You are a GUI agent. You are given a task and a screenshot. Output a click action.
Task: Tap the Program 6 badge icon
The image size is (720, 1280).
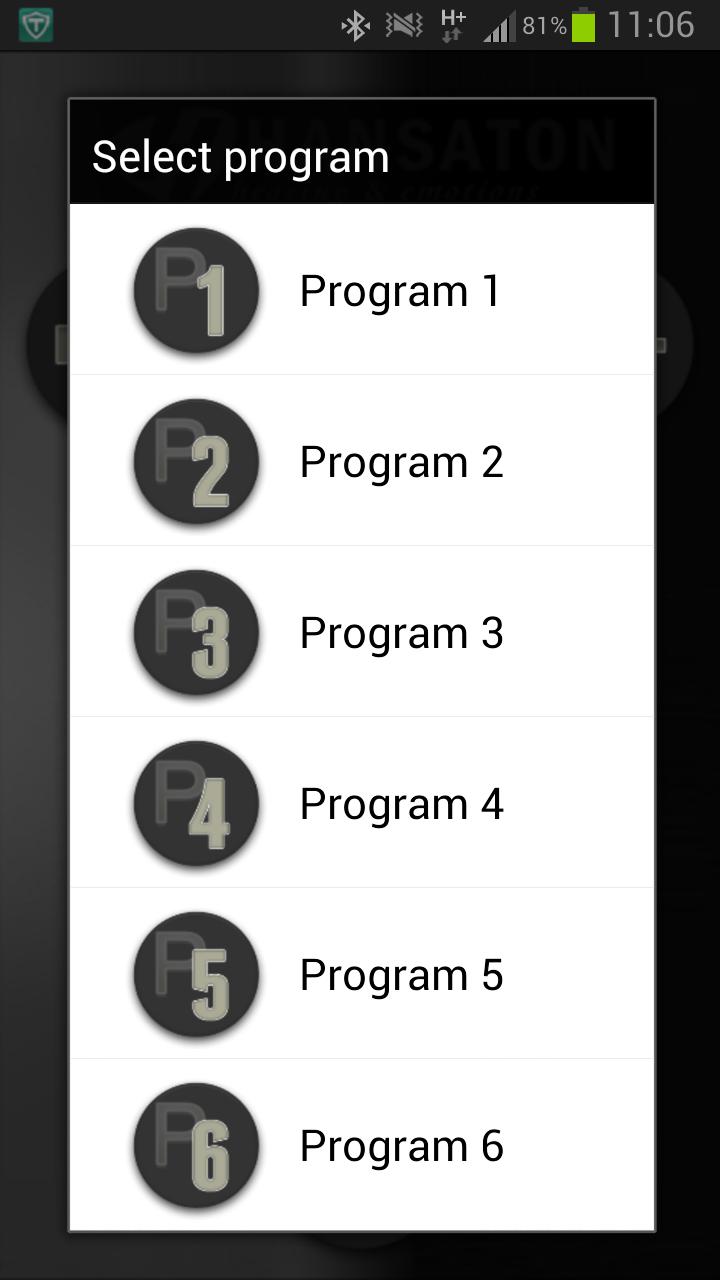click(x=196, y=1145)
